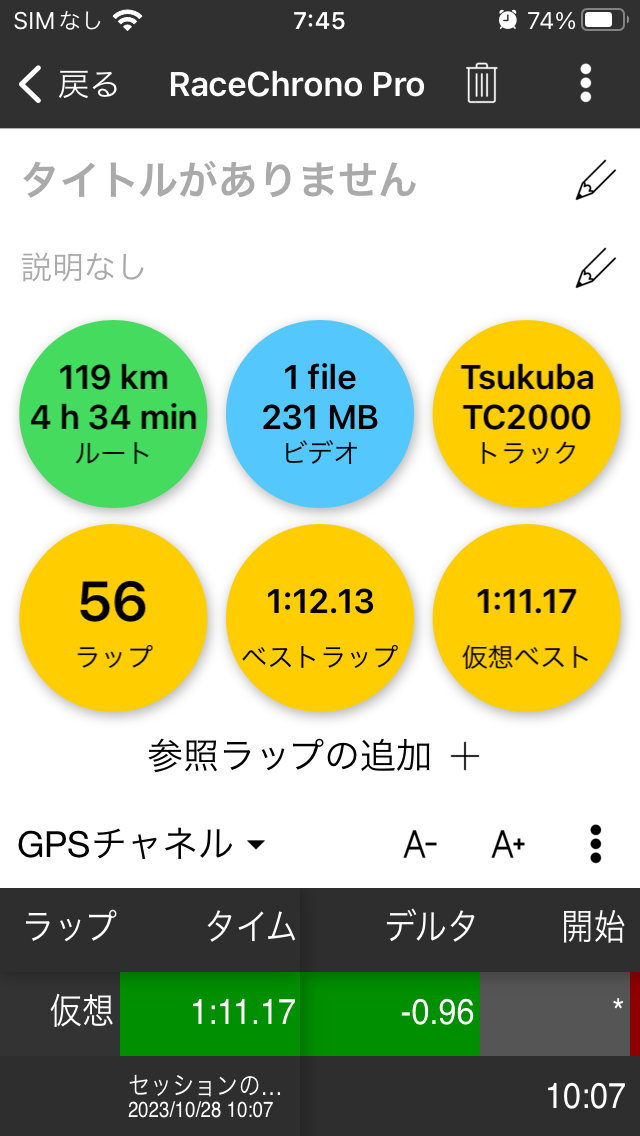
Task: Expand the GPSチャネル dropdown
Action: pos(141,844)
